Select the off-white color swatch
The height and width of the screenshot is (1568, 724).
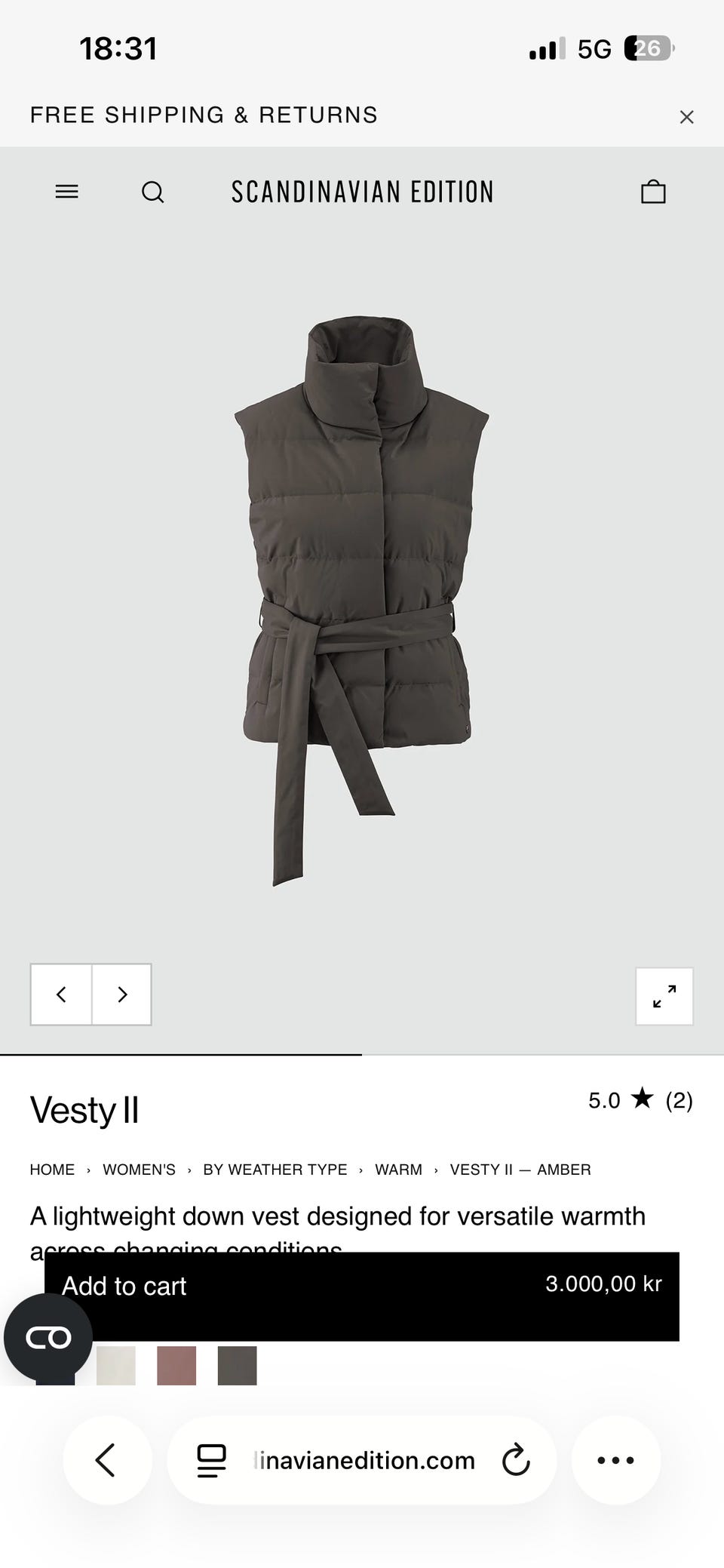[116, 1365]
